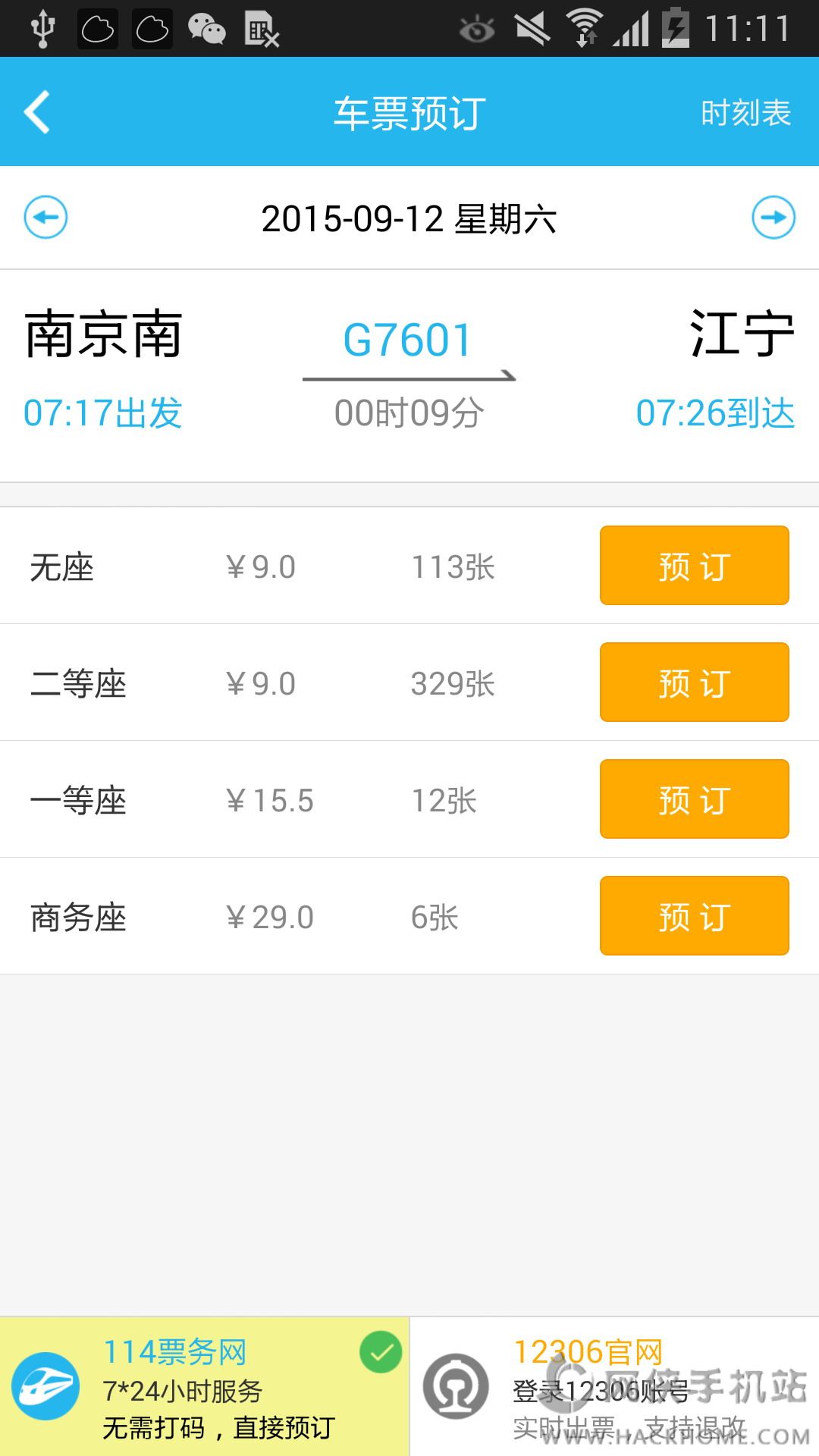This screenshot has height=1456, width=819.
Task: Switch to 12306官网 booking channel
Action: (614, 1386)
